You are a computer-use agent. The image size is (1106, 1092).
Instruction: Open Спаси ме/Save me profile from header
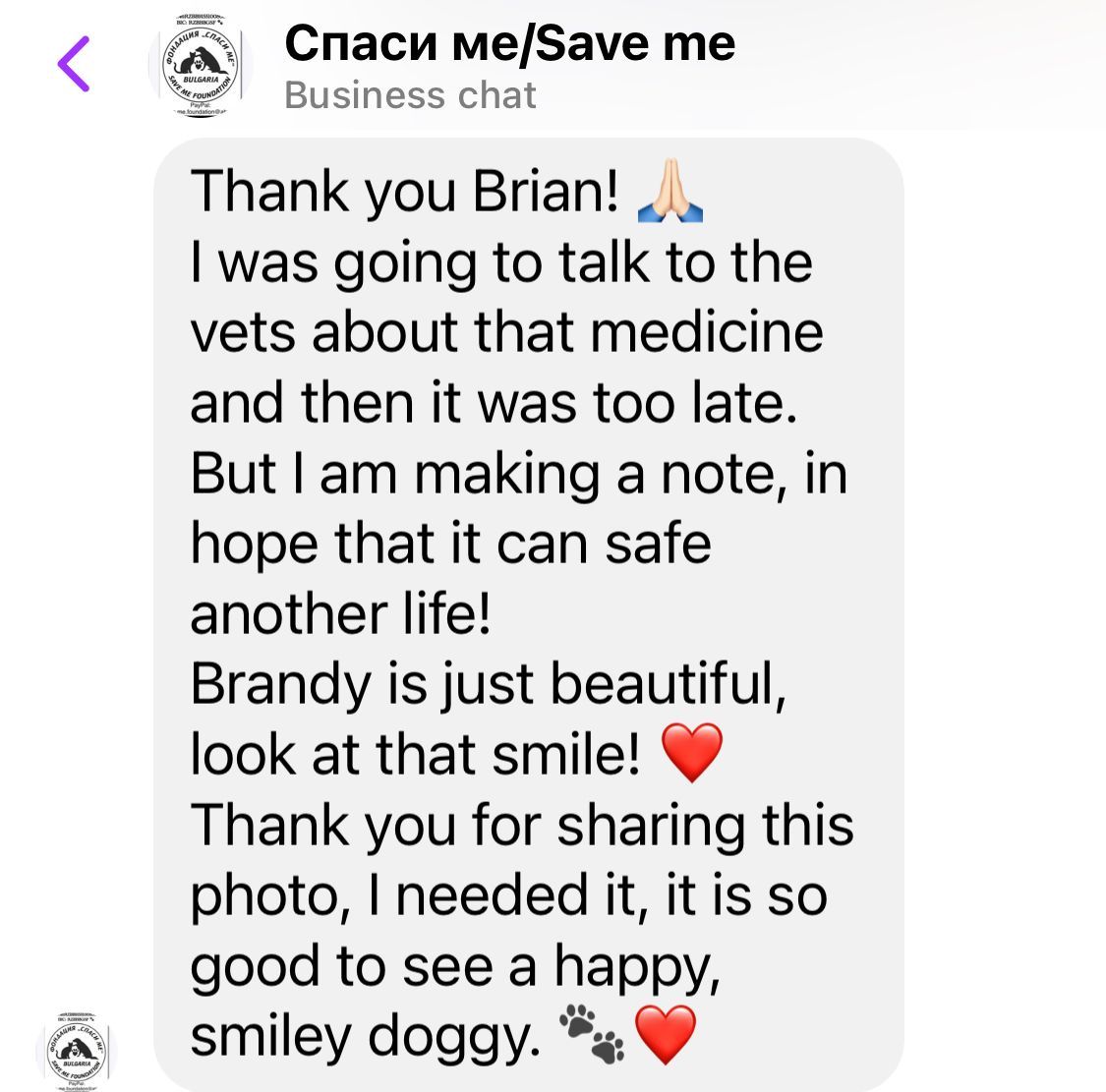pyautogui.click(x=508, y=44)
